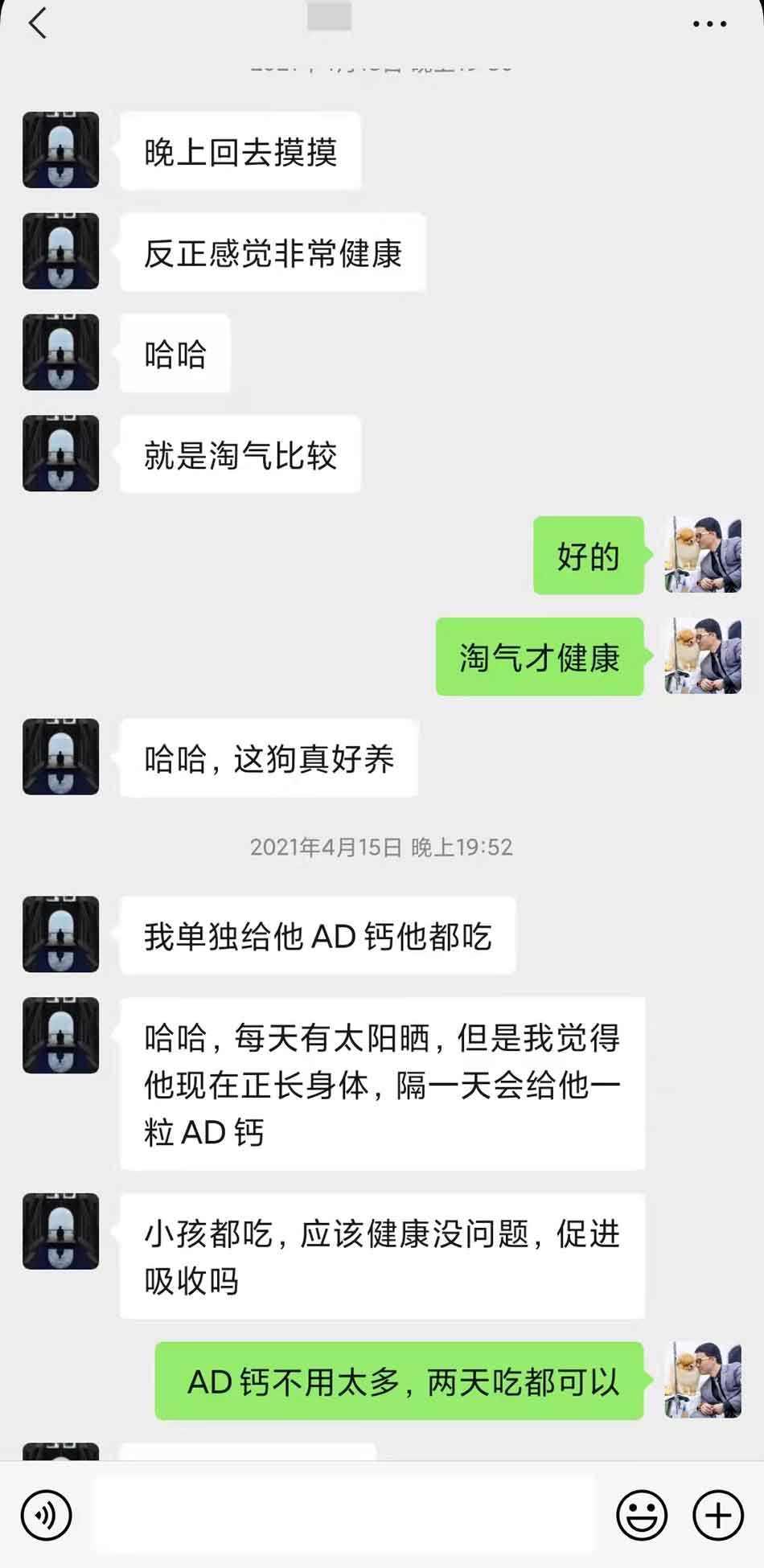Go back to the chat list
The image size is (764, 1568).
coord(38,23)
